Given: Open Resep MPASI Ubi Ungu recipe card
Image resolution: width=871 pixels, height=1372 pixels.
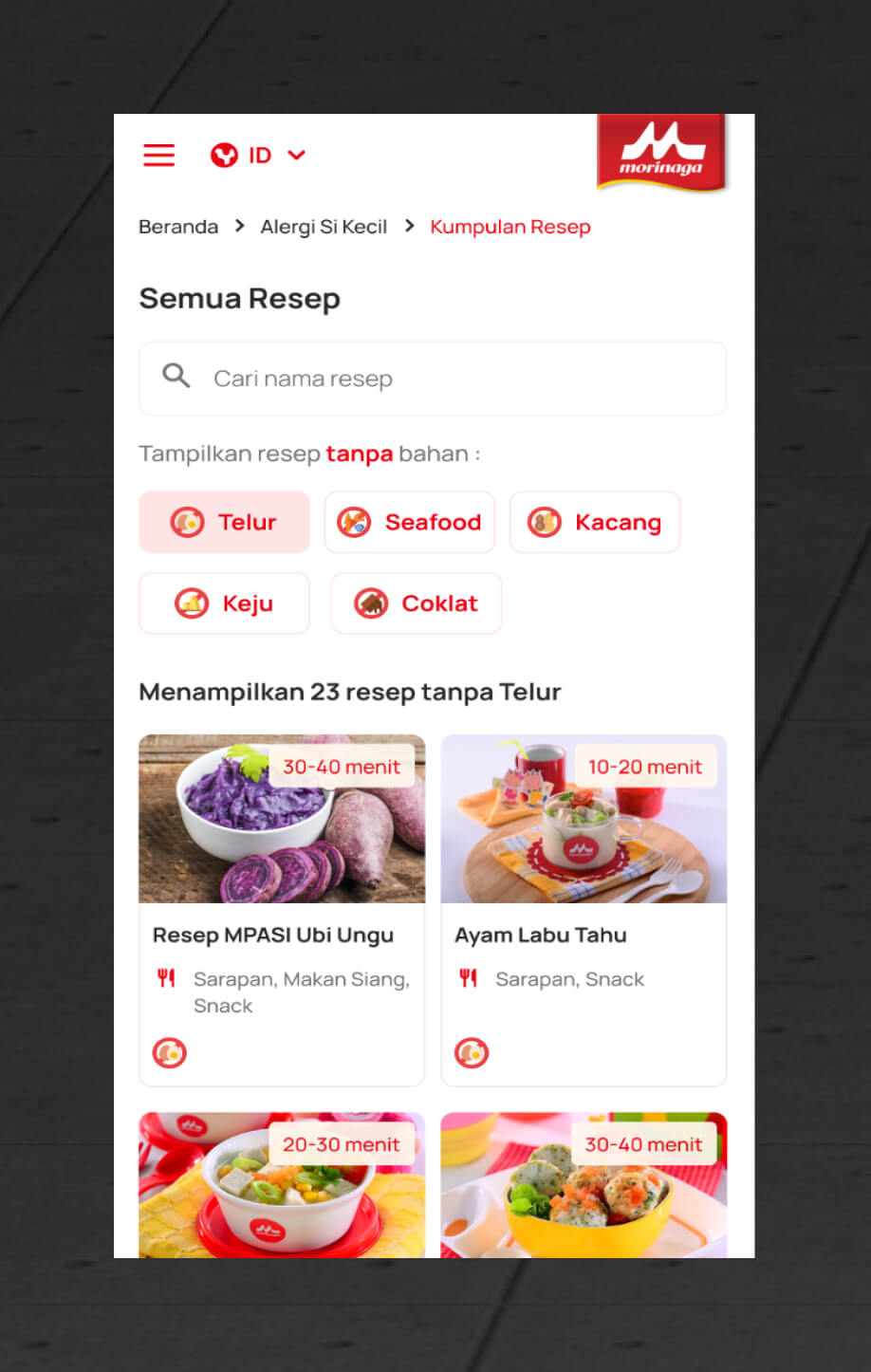Looking at the screenshot, I should 281,909.
